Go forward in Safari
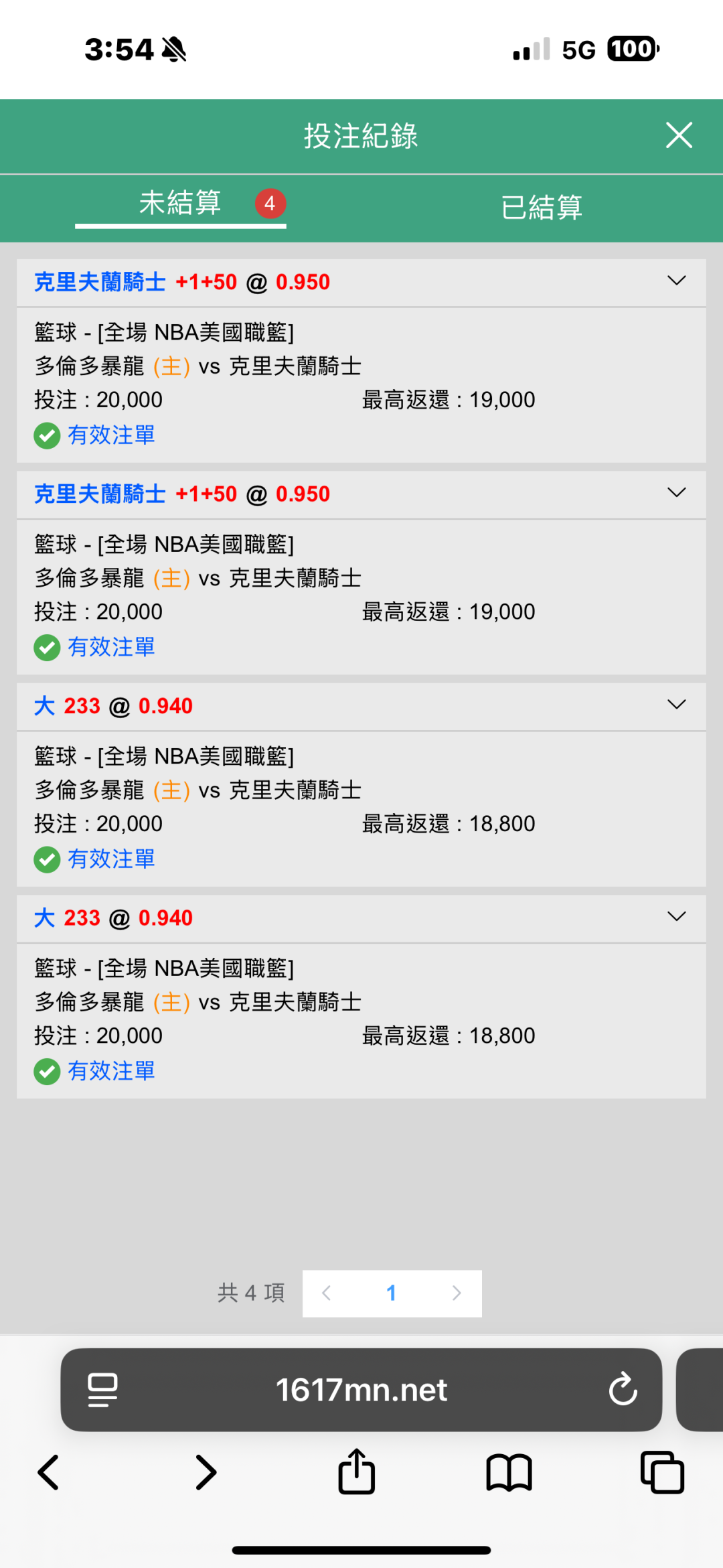The image size is (723, 1568). click(206, 1472)
